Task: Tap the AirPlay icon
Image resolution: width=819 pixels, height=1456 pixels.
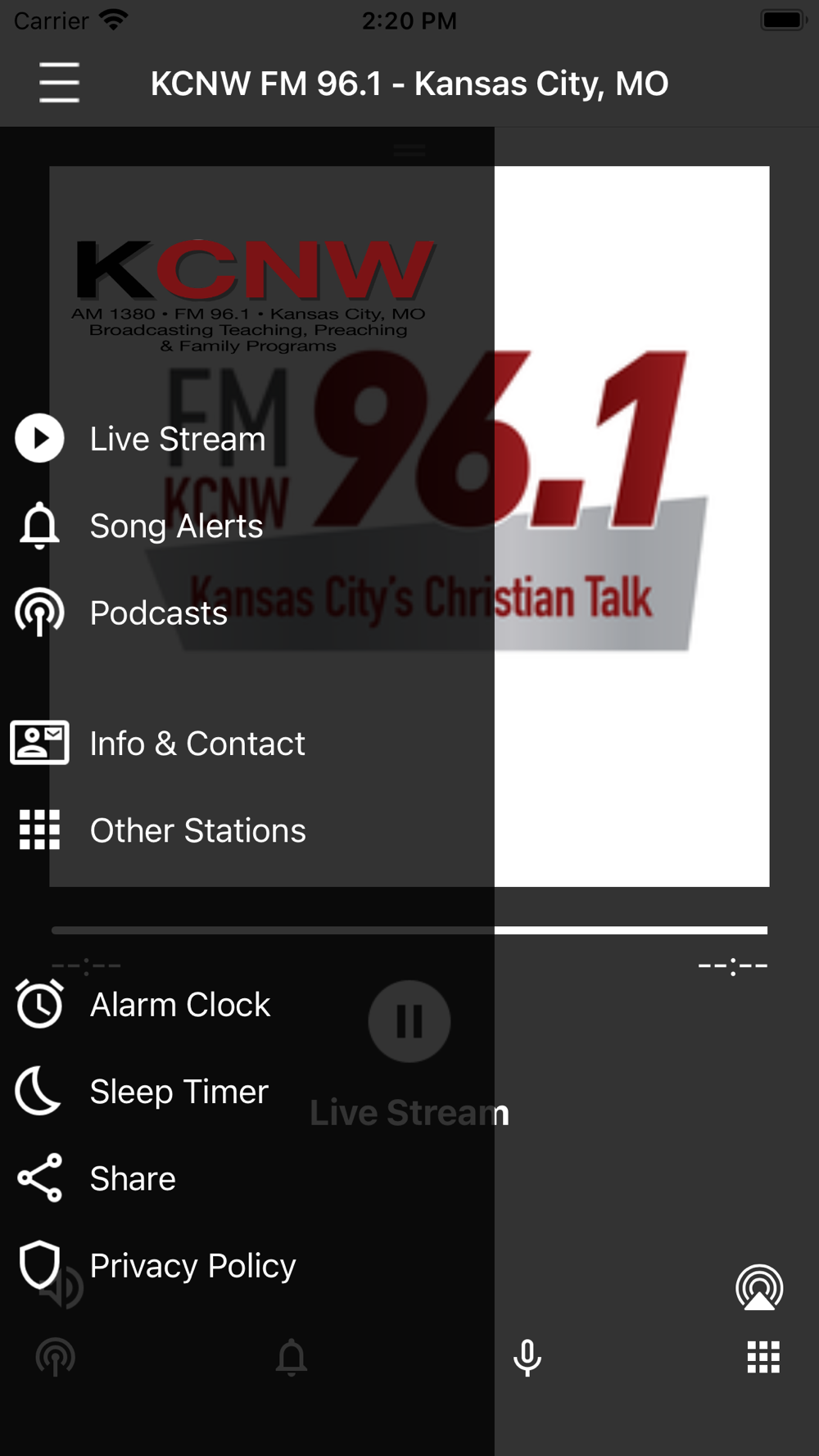Action: tap(759, 1287)
